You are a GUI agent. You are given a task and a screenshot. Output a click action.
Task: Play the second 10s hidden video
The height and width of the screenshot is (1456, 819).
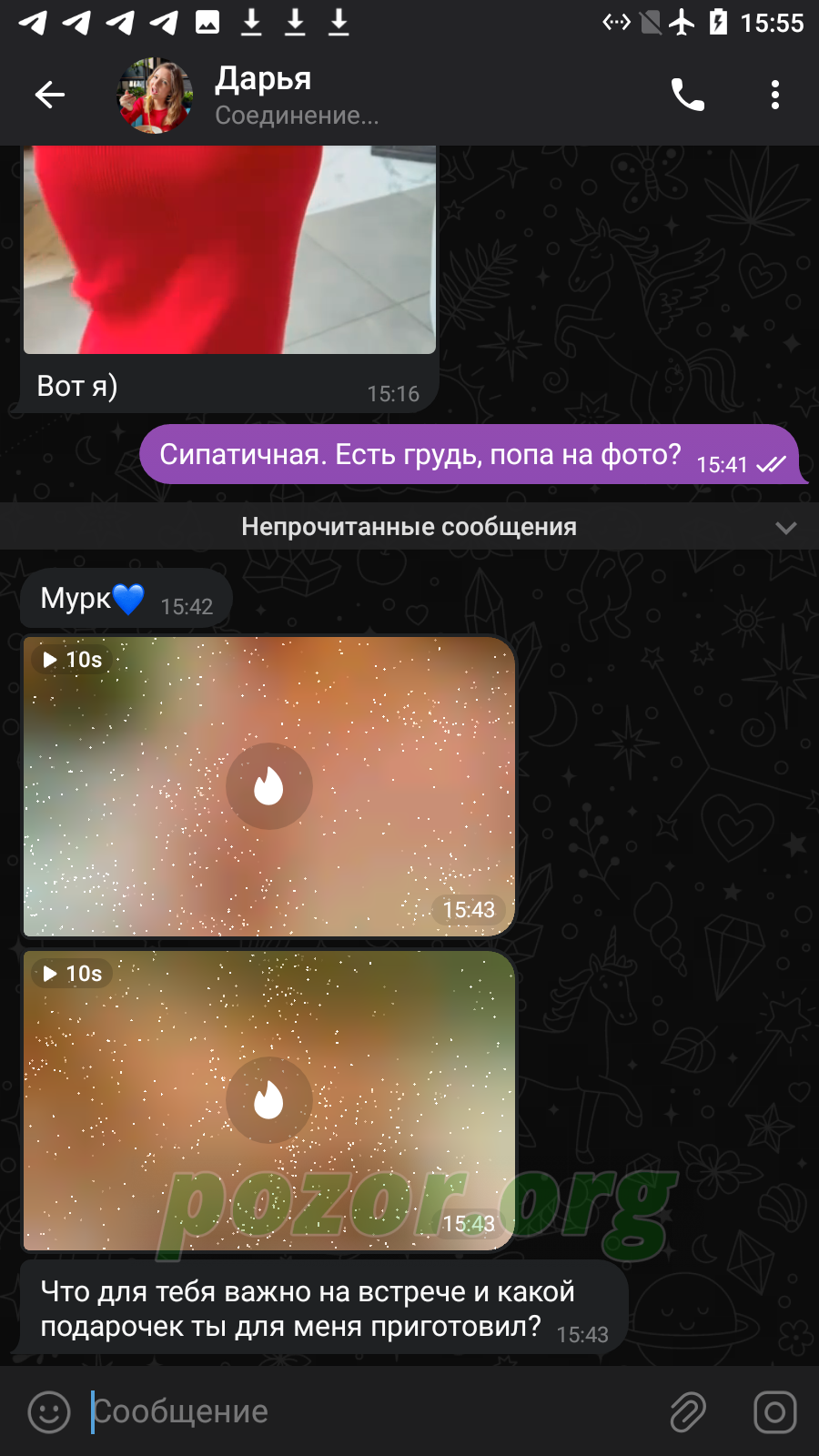point(269,1100)
